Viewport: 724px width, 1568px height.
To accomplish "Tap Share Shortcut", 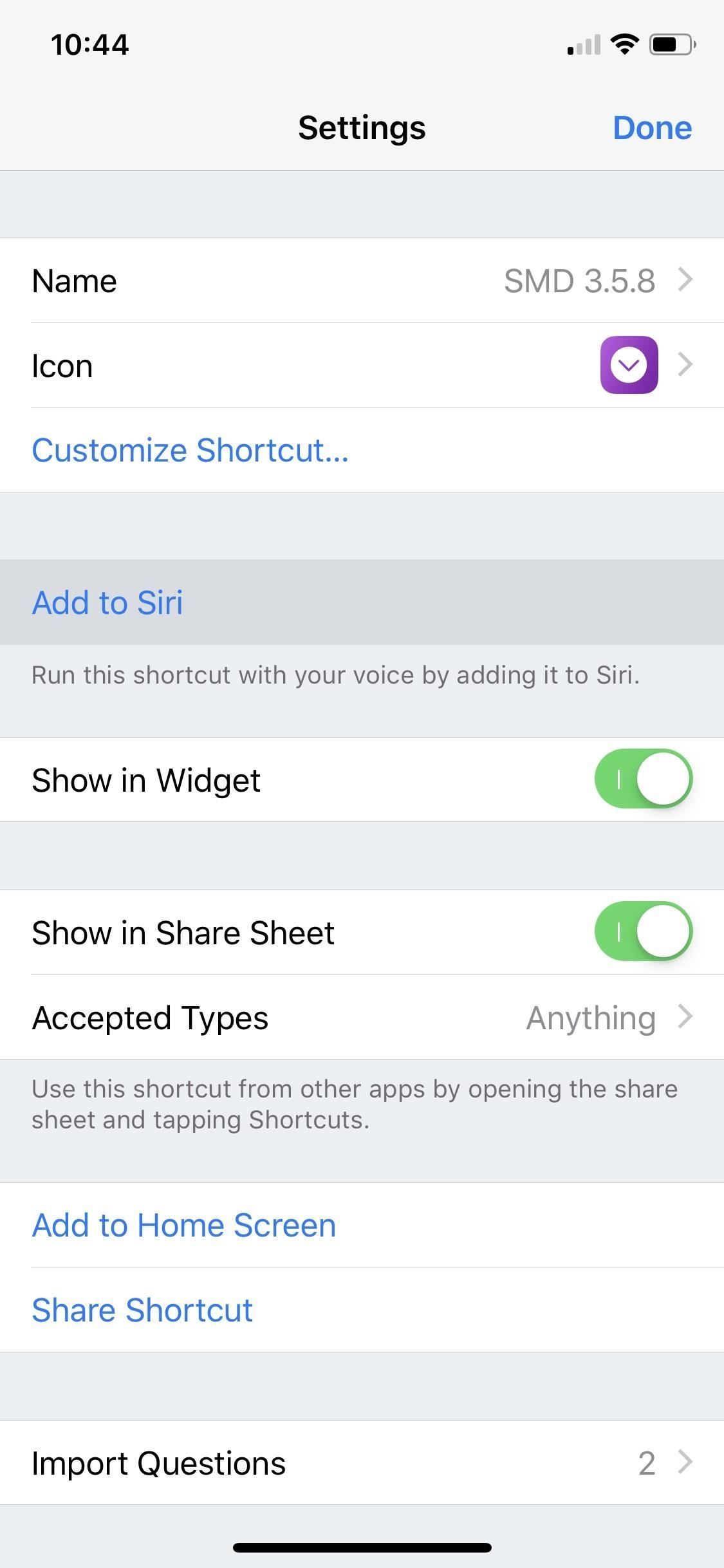I will point(142,1310).
